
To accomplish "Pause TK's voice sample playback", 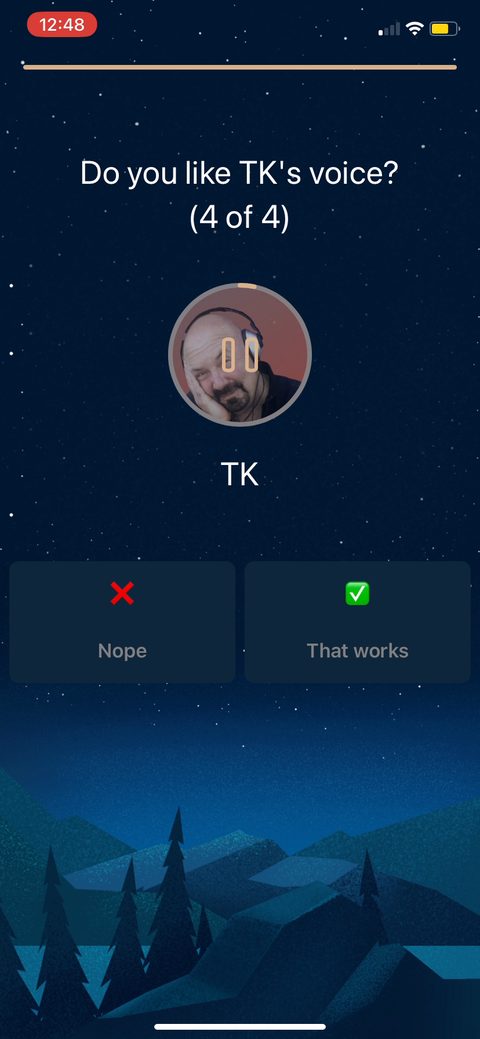I will (x=240, y=355).
